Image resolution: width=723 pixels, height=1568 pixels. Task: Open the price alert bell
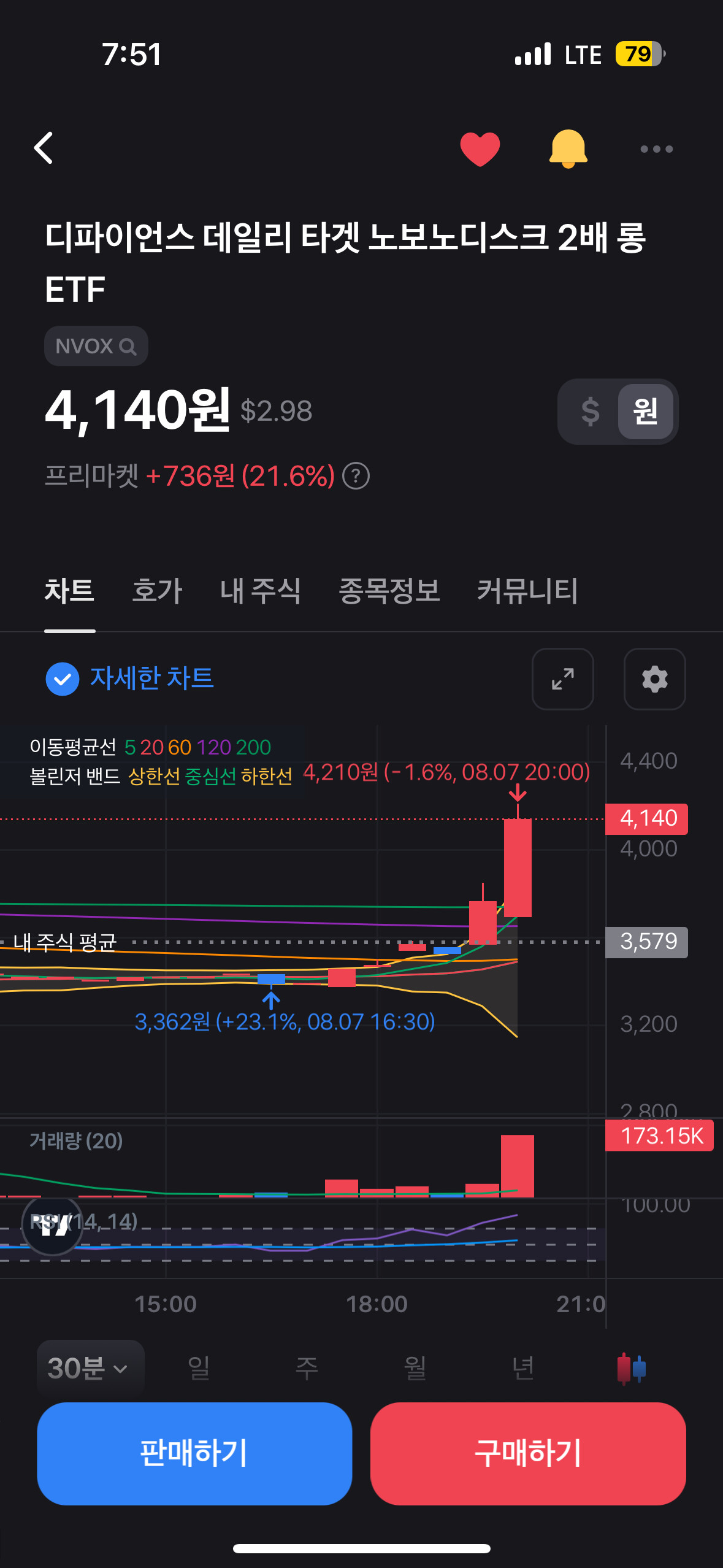coord(568,148)
